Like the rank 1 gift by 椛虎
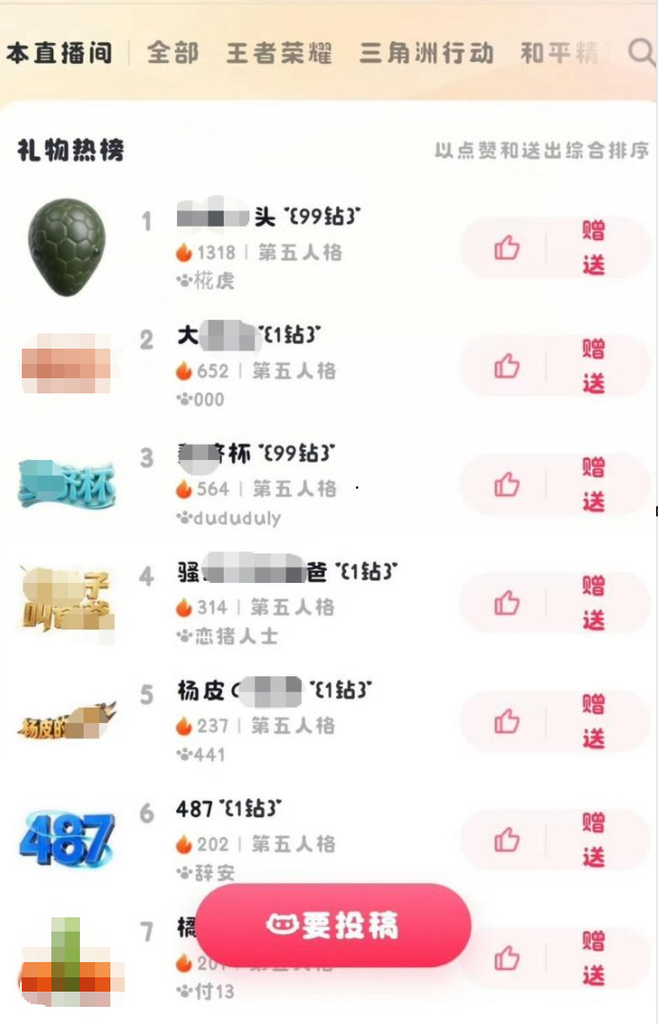This screenshot has width=658, height=1024. point(507,248)
